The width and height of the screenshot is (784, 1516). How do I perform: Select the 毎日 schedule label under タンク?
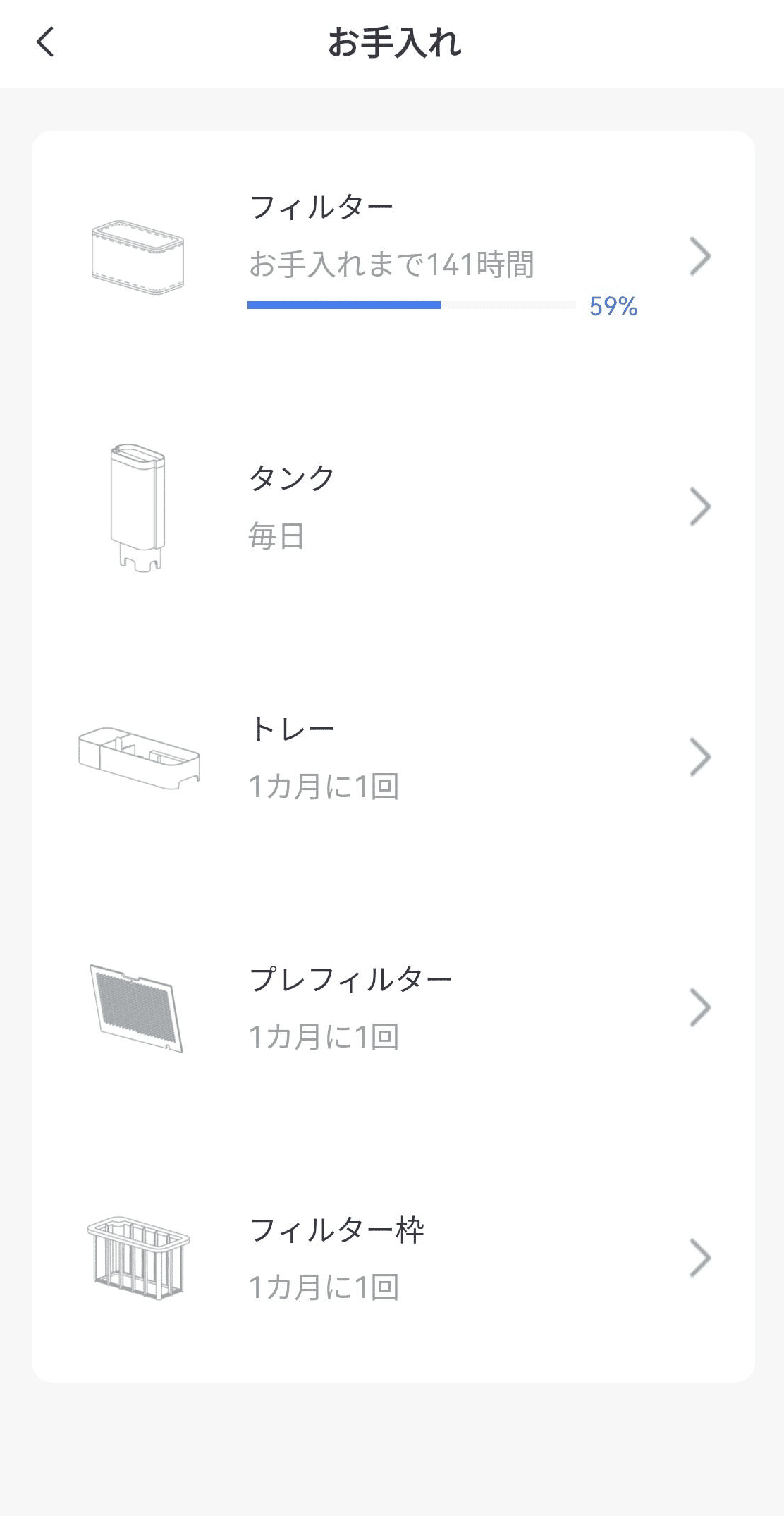pos(278,538)
